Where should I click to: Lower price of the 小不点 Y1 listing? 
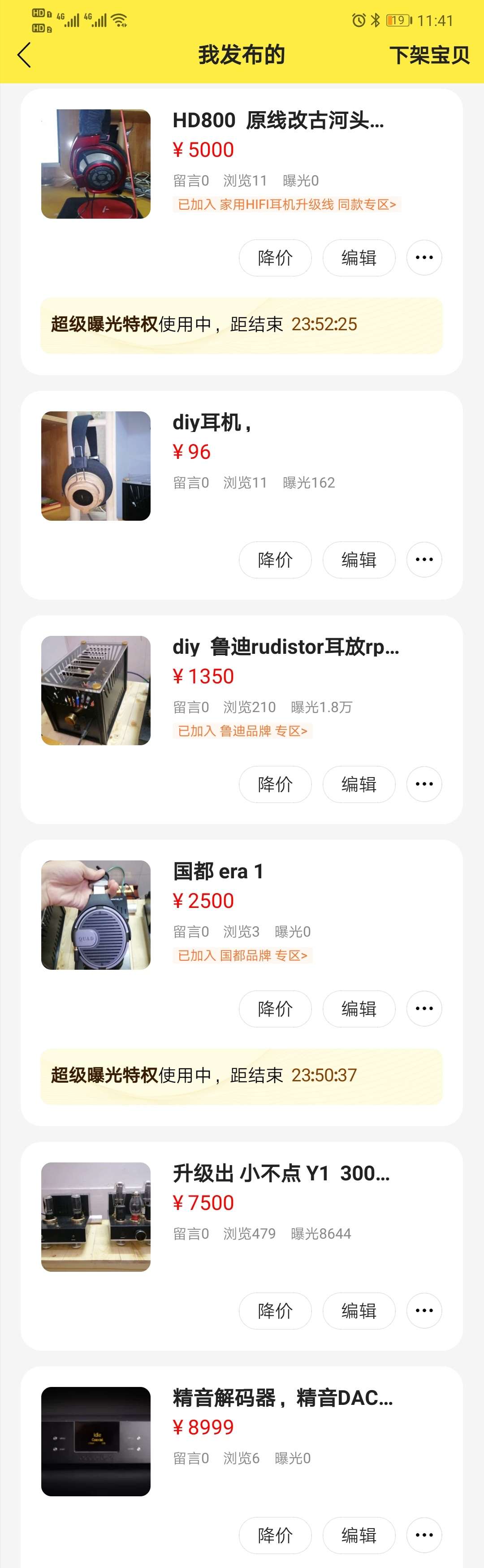[x=275, y=1310]
